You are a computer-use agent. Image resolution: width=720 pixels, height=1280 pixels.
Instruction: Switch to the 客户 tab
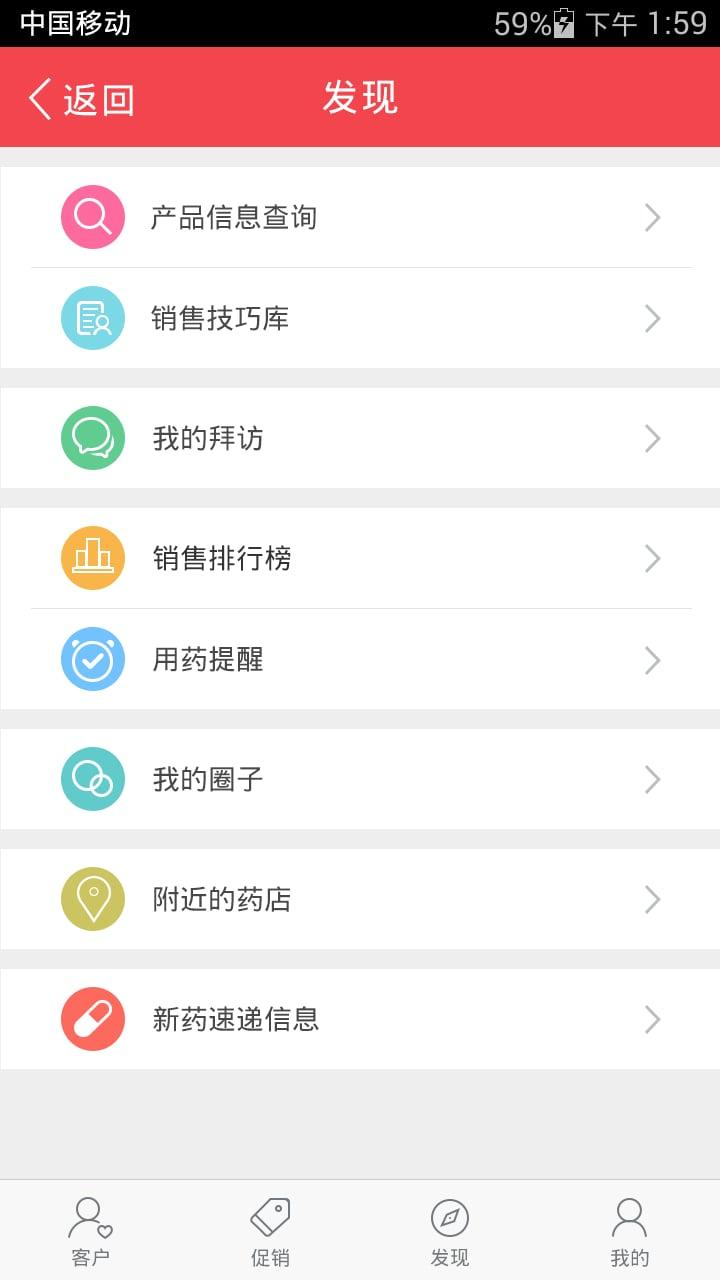(x=91, y=1230)
